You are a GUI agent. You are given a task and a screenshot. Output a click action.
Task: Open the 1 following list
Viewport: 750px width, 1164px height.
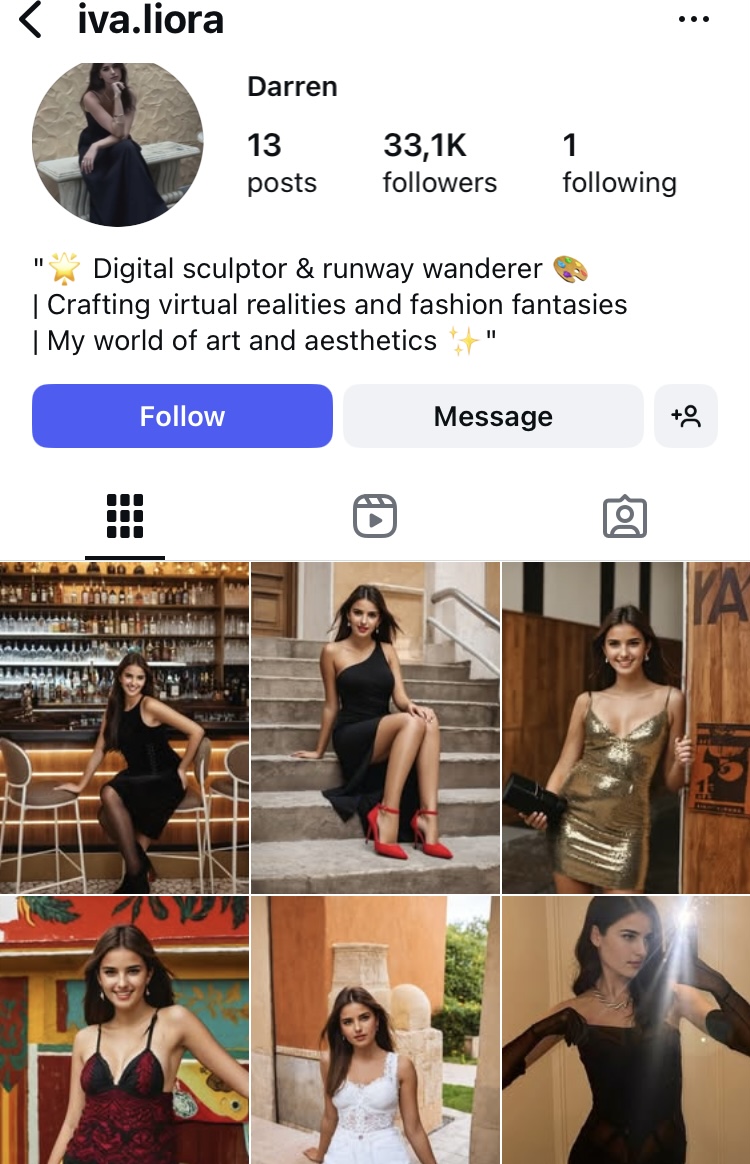(x=618, y=163)
